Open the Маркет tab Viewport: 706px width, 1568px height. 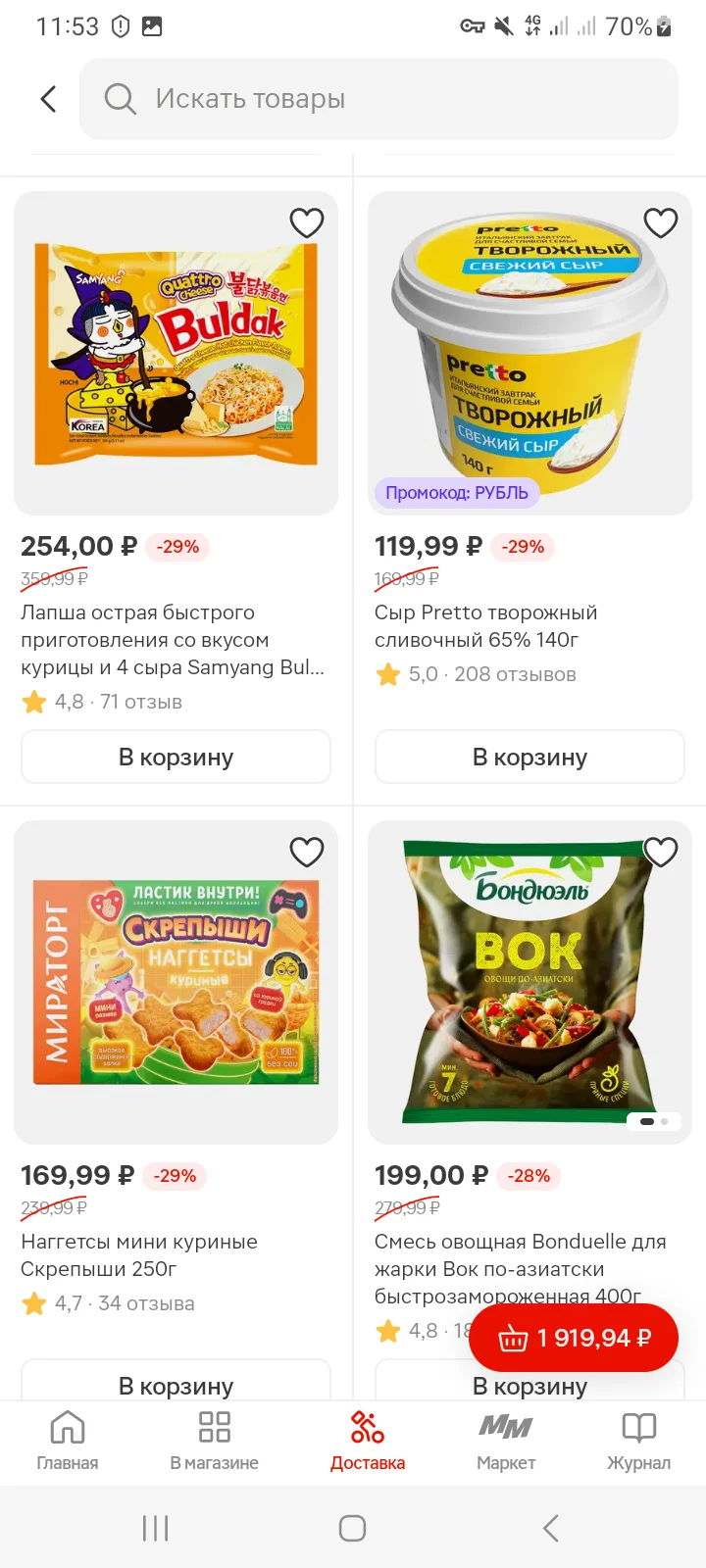coord(506,1442)
